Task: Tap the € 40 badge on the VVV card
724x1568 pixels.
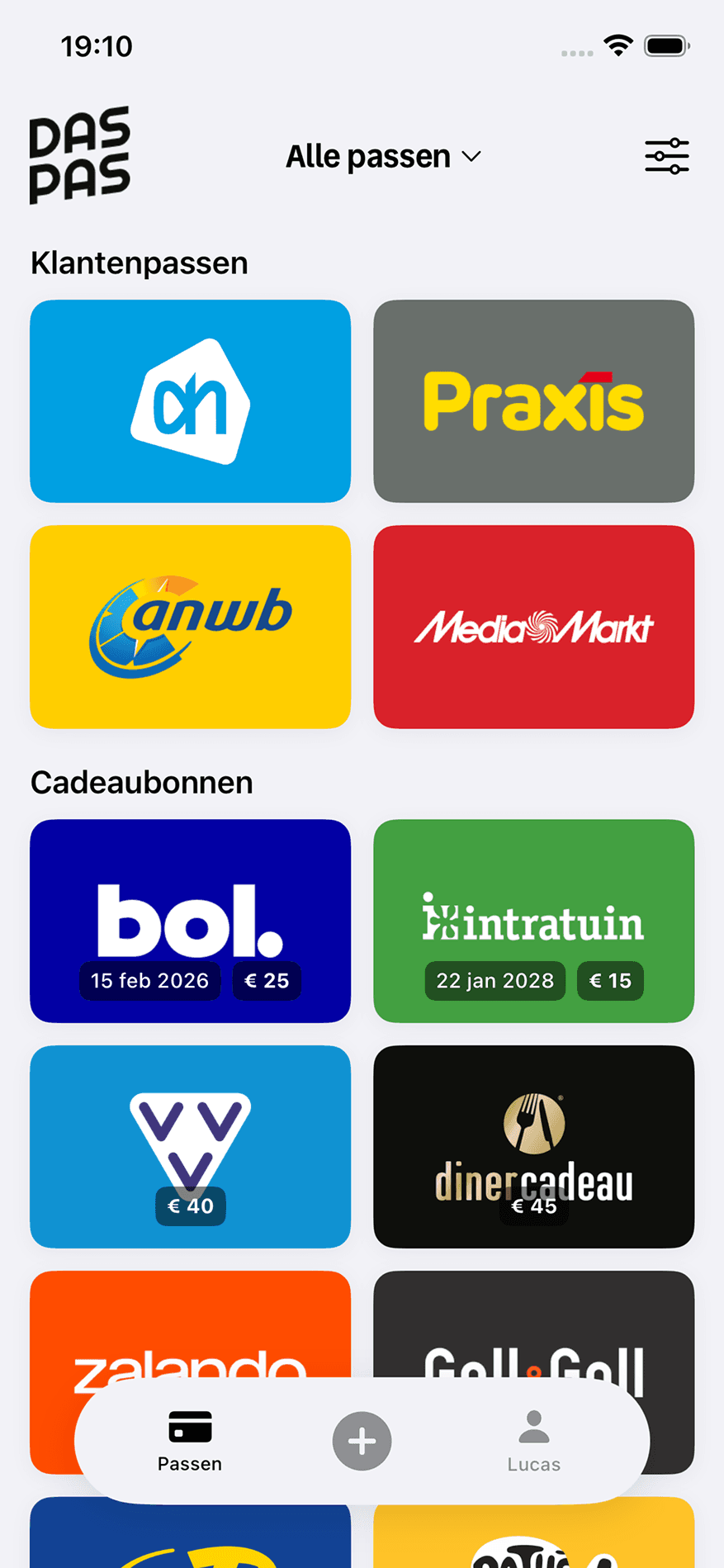Action: pos(190,1206)
